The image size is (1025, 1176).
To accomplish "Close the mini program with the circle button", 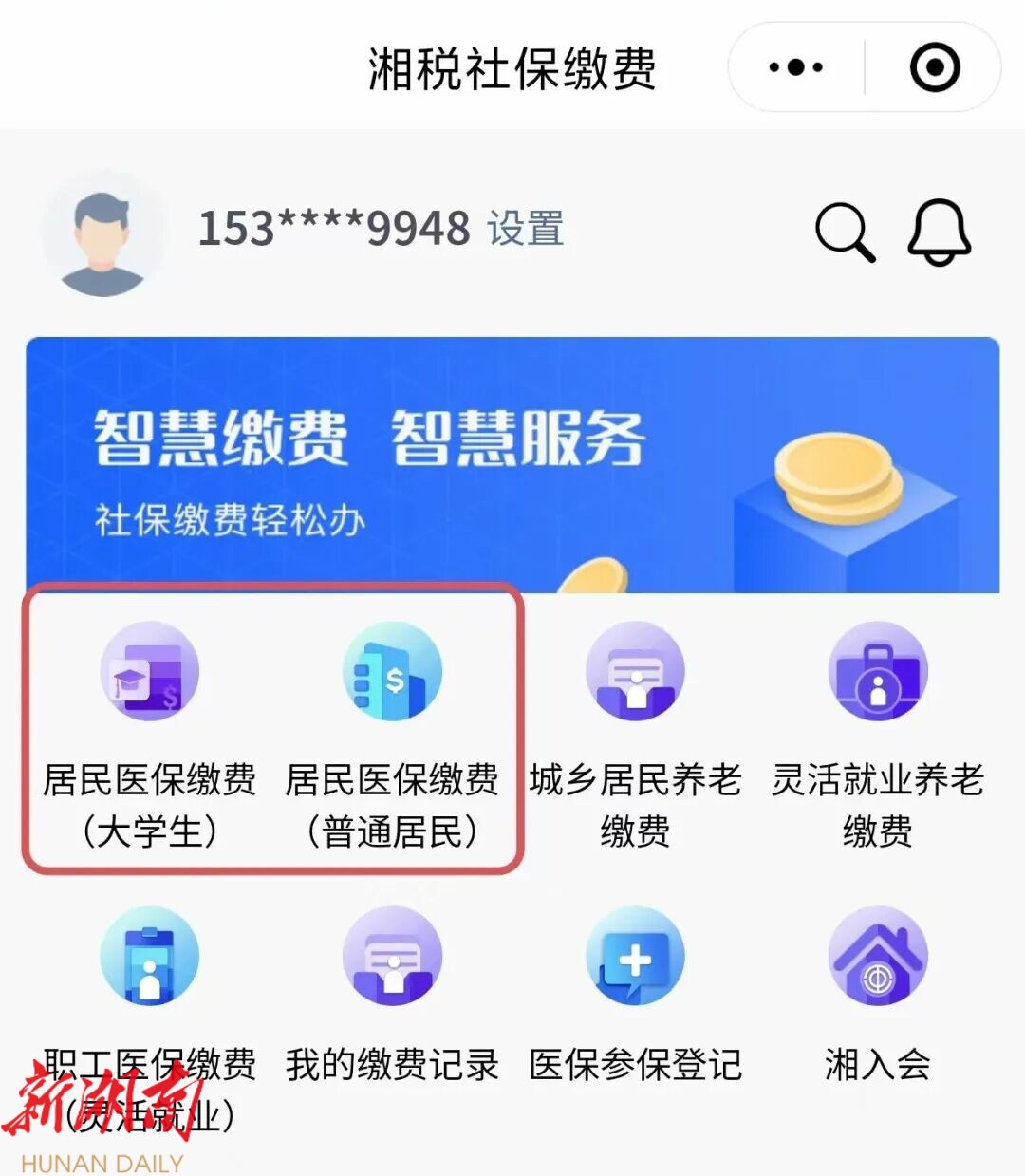I will pos(935,67).
